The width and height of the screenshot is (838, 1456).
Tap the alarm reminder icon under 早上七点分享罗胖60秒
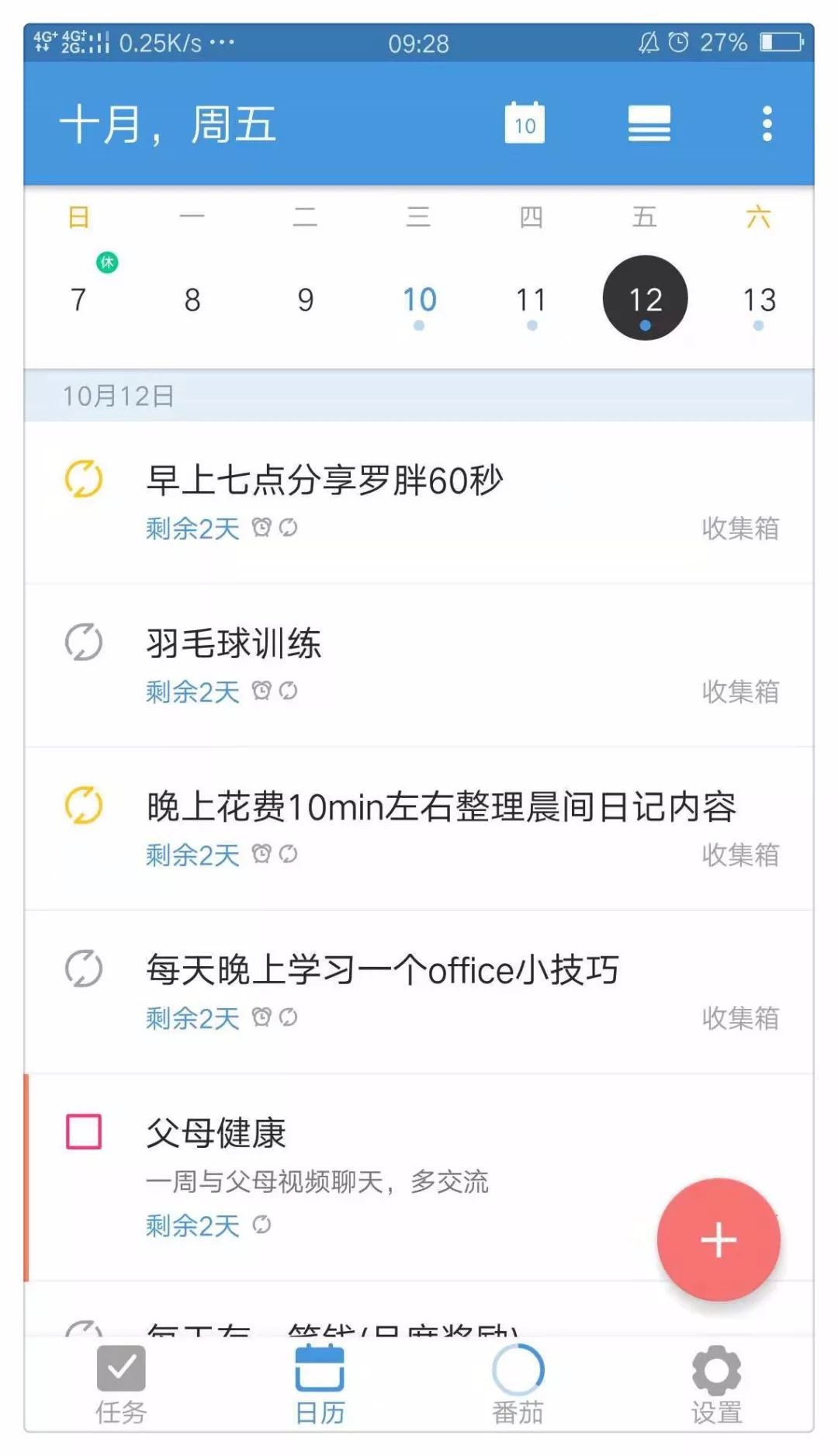pyautogui.click(x=261, y=528)
